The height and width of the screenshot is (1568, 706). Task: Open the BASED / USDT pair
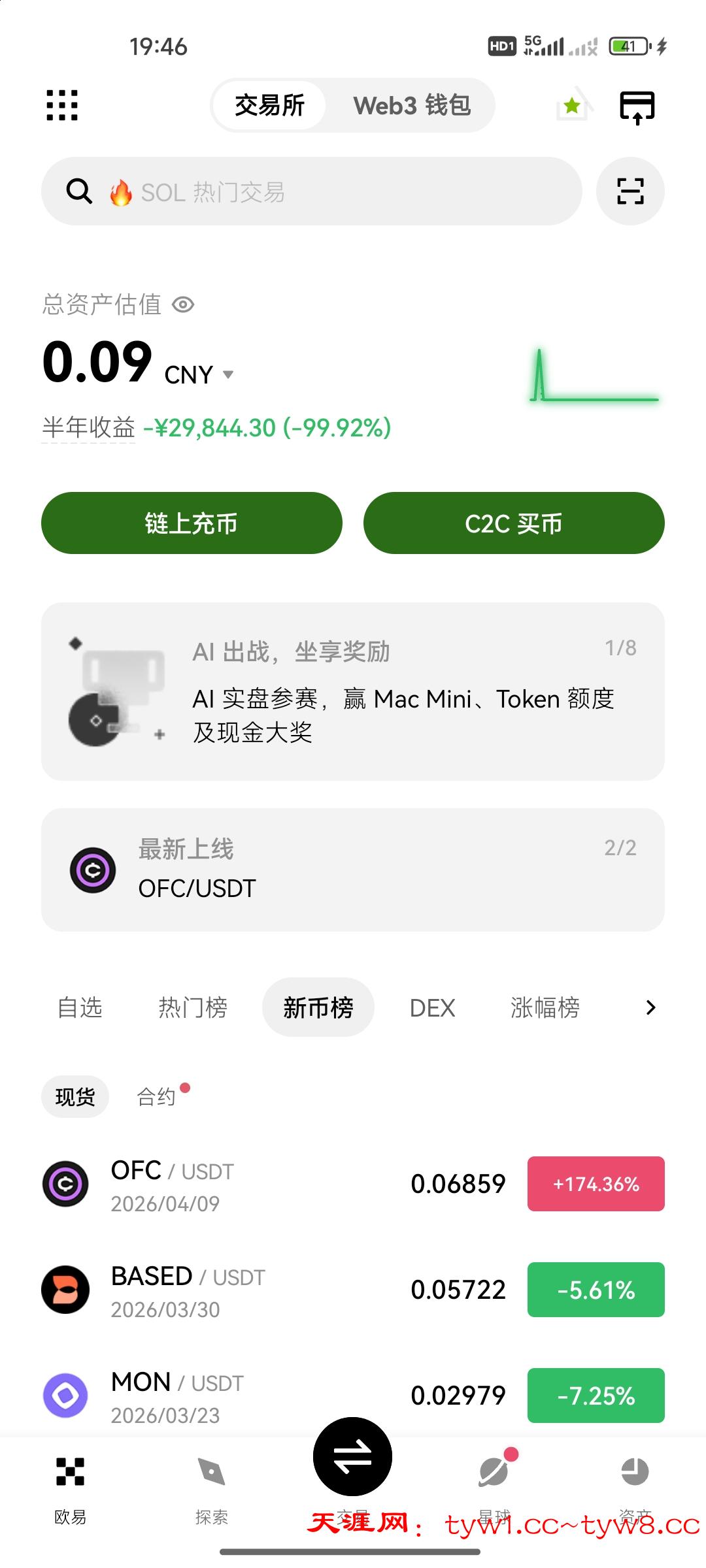(x=353, y=1290)
